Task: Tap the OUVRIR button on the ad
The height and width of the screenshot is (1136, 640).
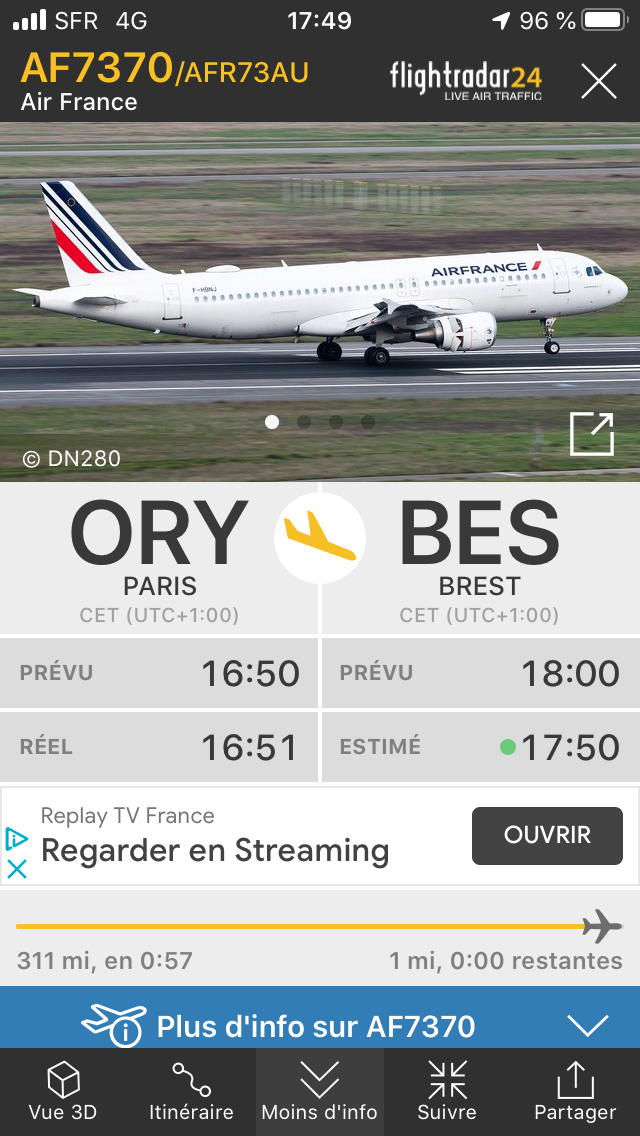Action: [x=547, y=835]
